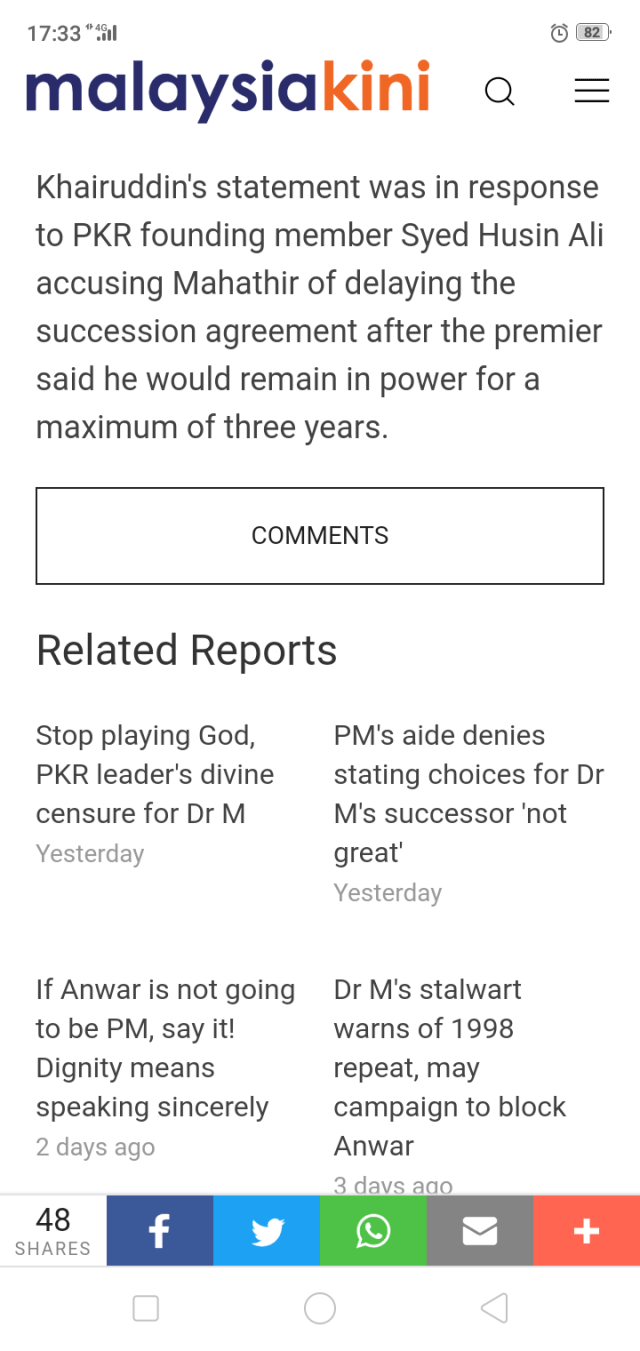
Task: Share article on Twitter
Action: click(x=266, y=1231)
